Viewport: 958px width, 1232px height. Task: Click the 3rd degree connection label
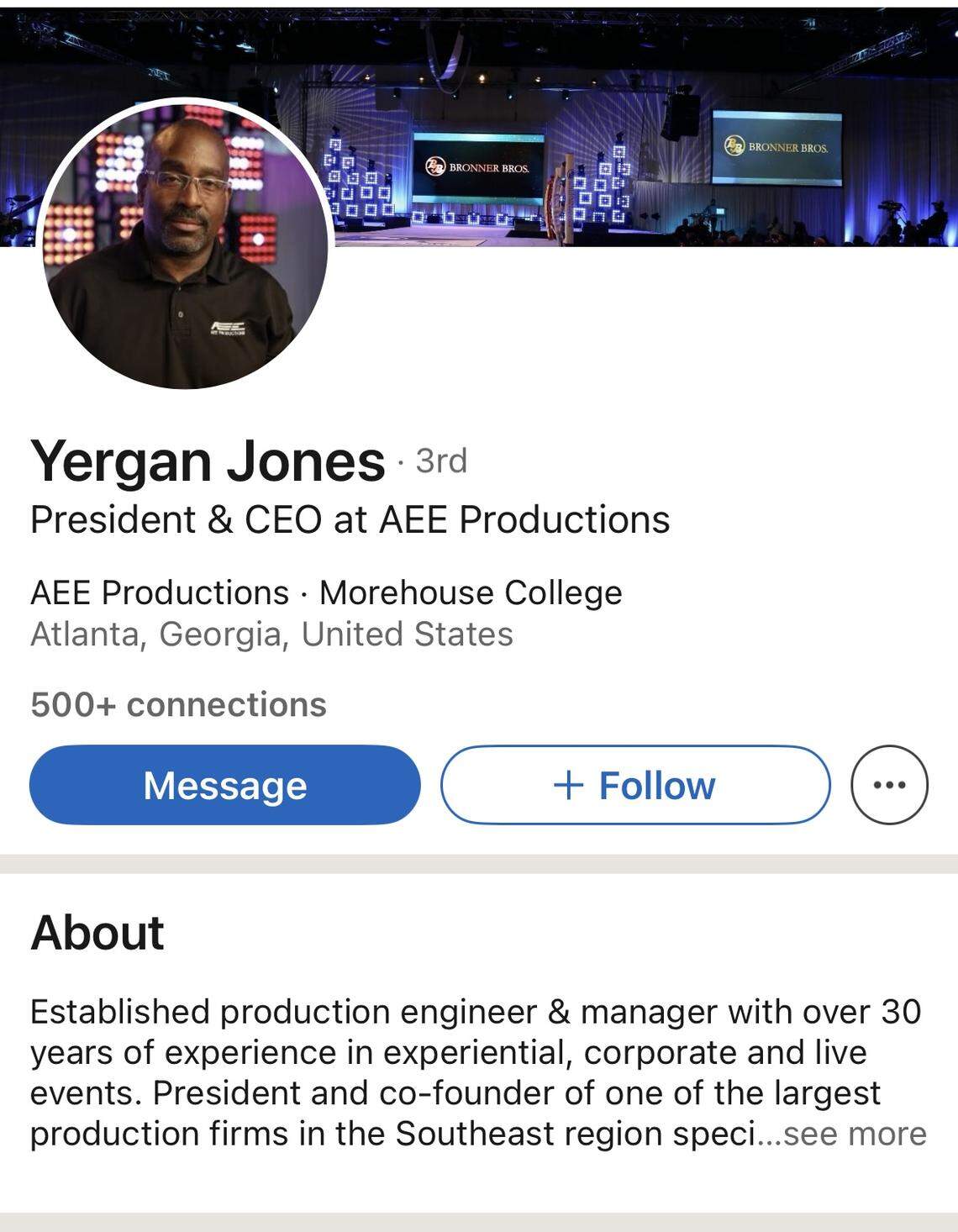click(440, 463)
